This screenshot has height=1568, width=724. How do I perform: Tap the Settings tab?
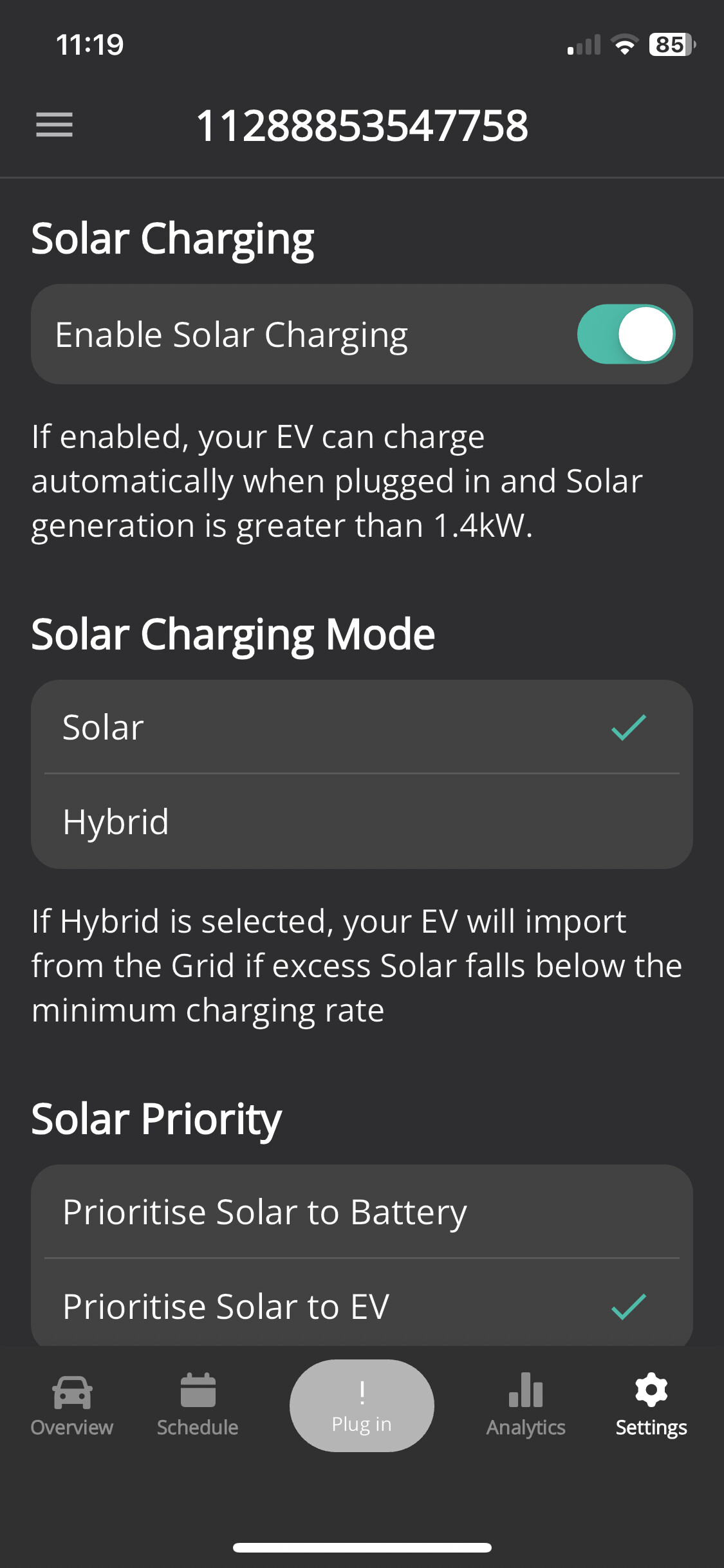(651, 1406)
